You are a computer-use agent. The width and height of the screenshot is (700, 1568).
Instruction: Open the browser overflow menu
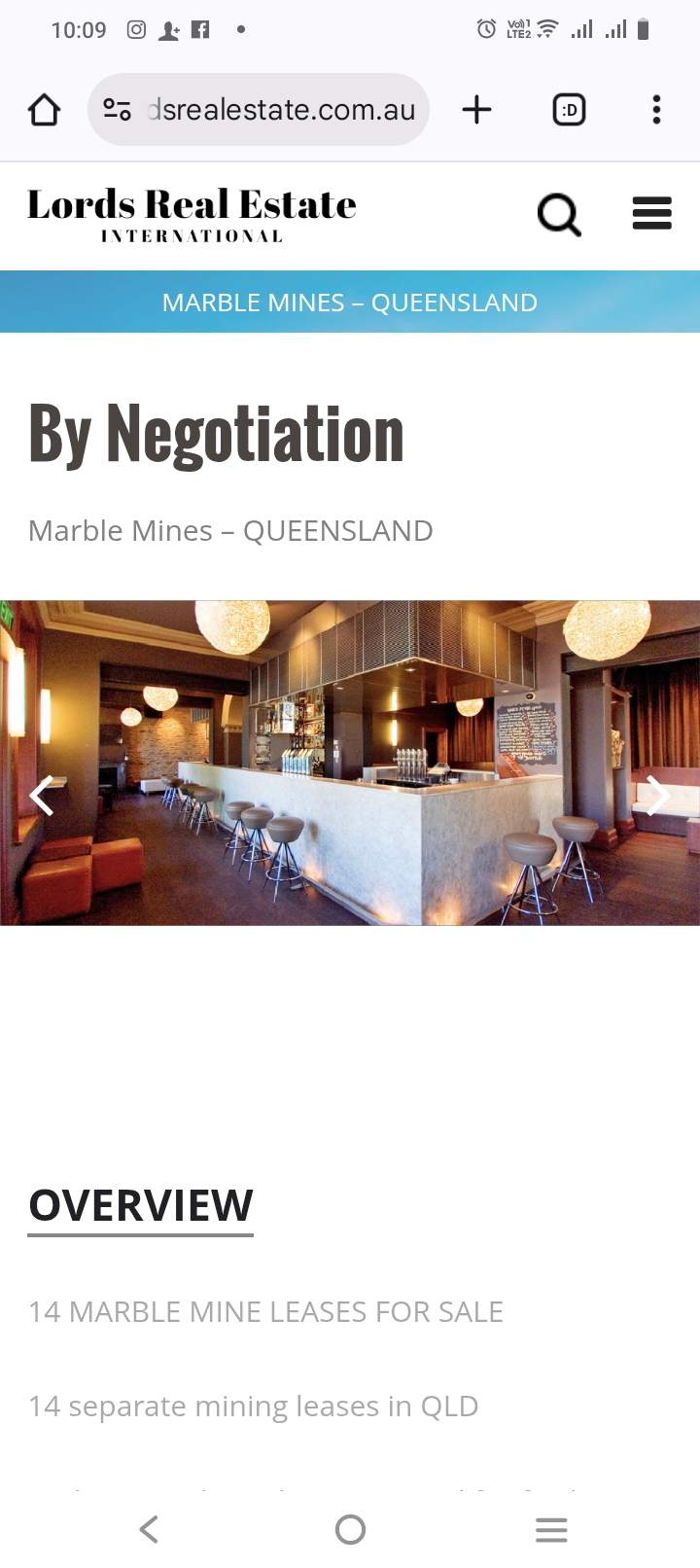pyautogui.click(x=656, y=110)
